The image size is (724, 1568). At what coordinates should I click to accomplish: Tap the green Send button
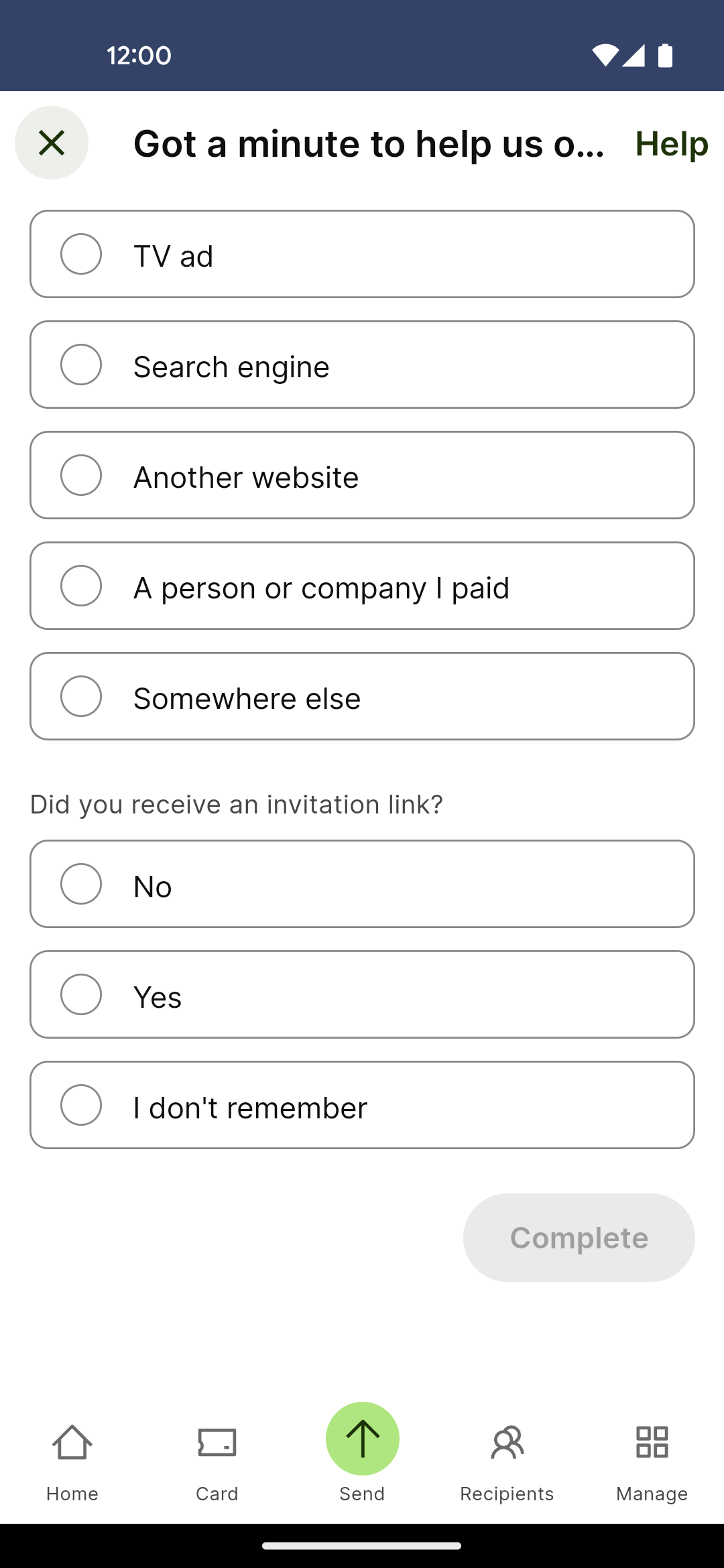[363, 1439]
